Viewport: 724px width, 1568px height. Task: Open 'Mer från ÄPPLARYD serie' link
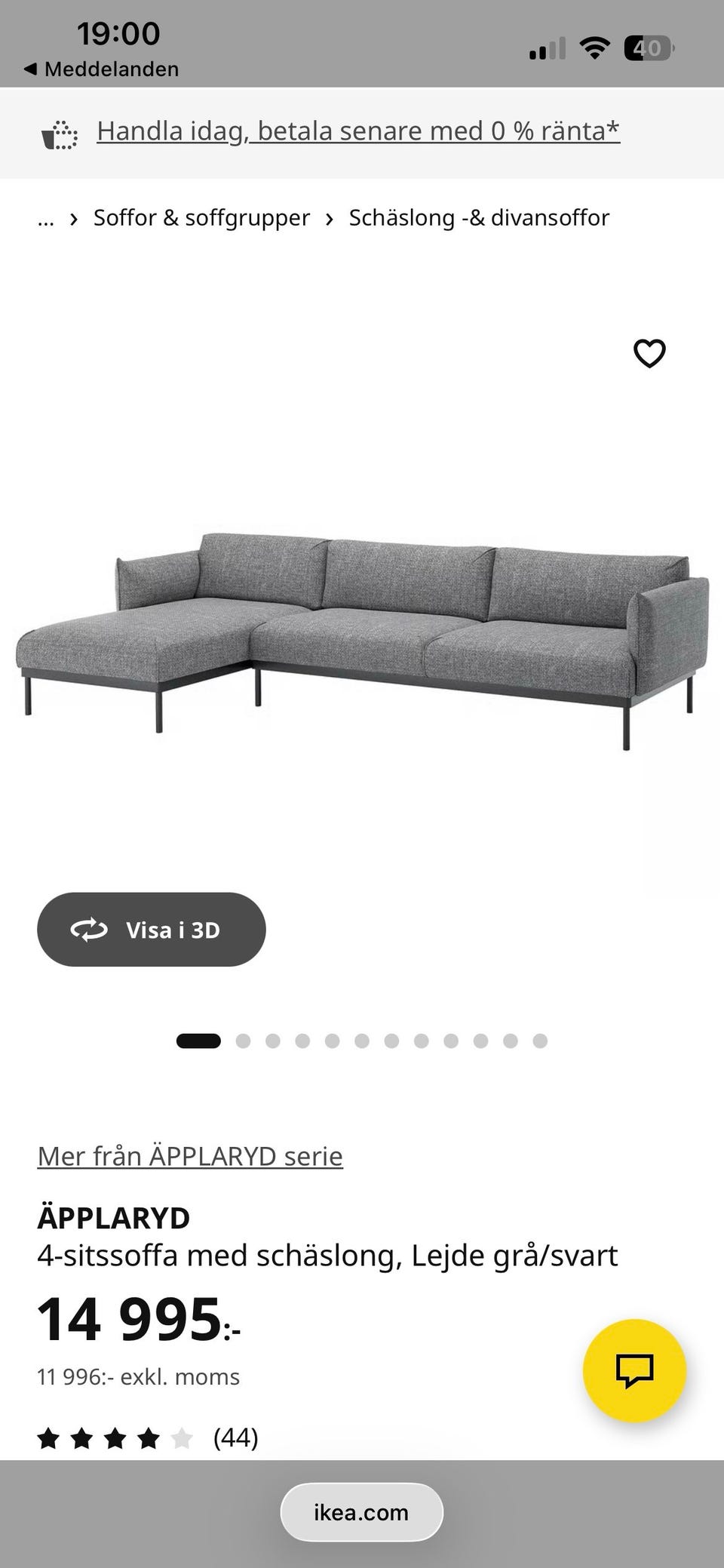(190, 1155)
